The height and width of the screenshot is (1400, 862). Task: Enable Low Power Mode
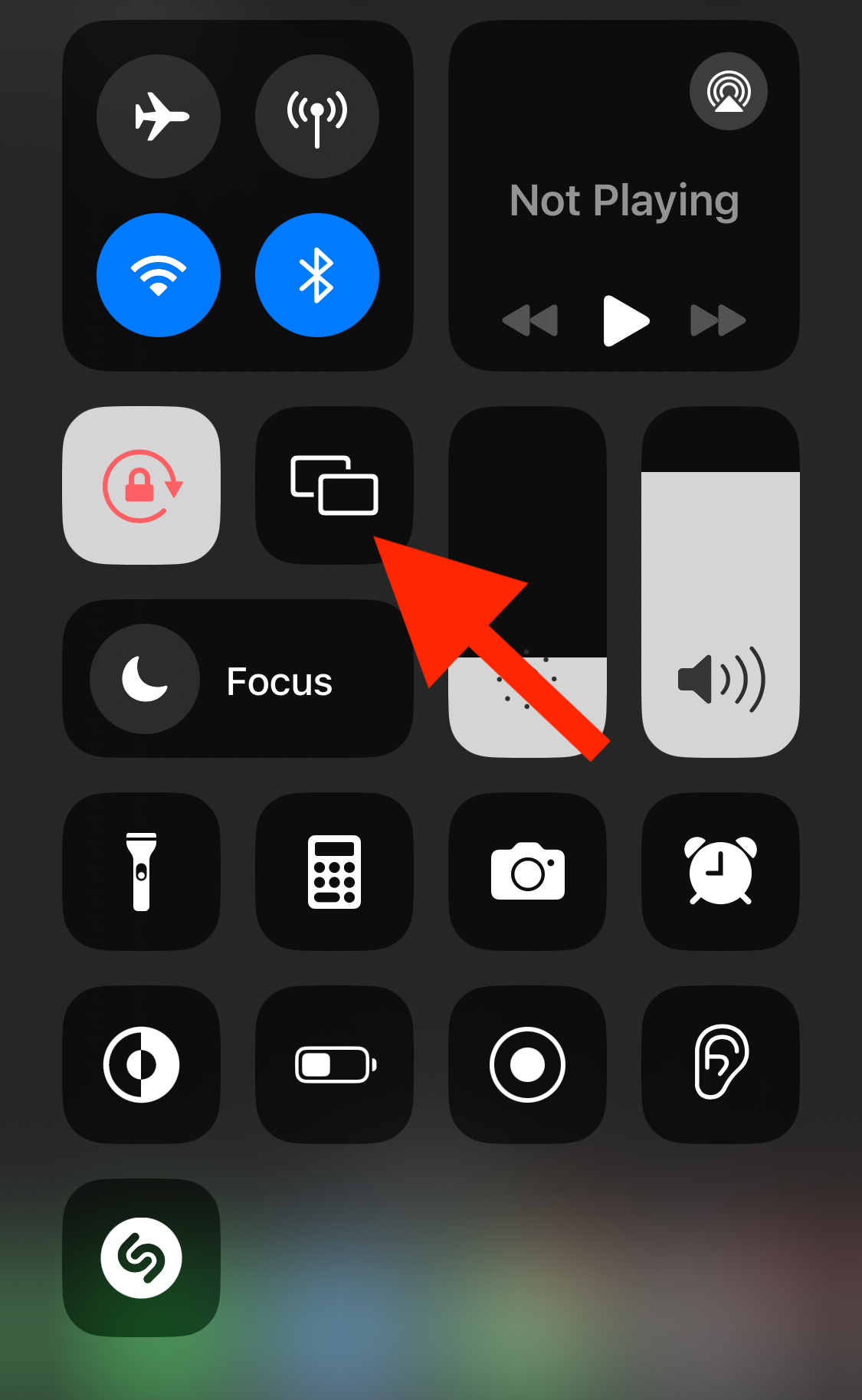[x=334, y=1065]
